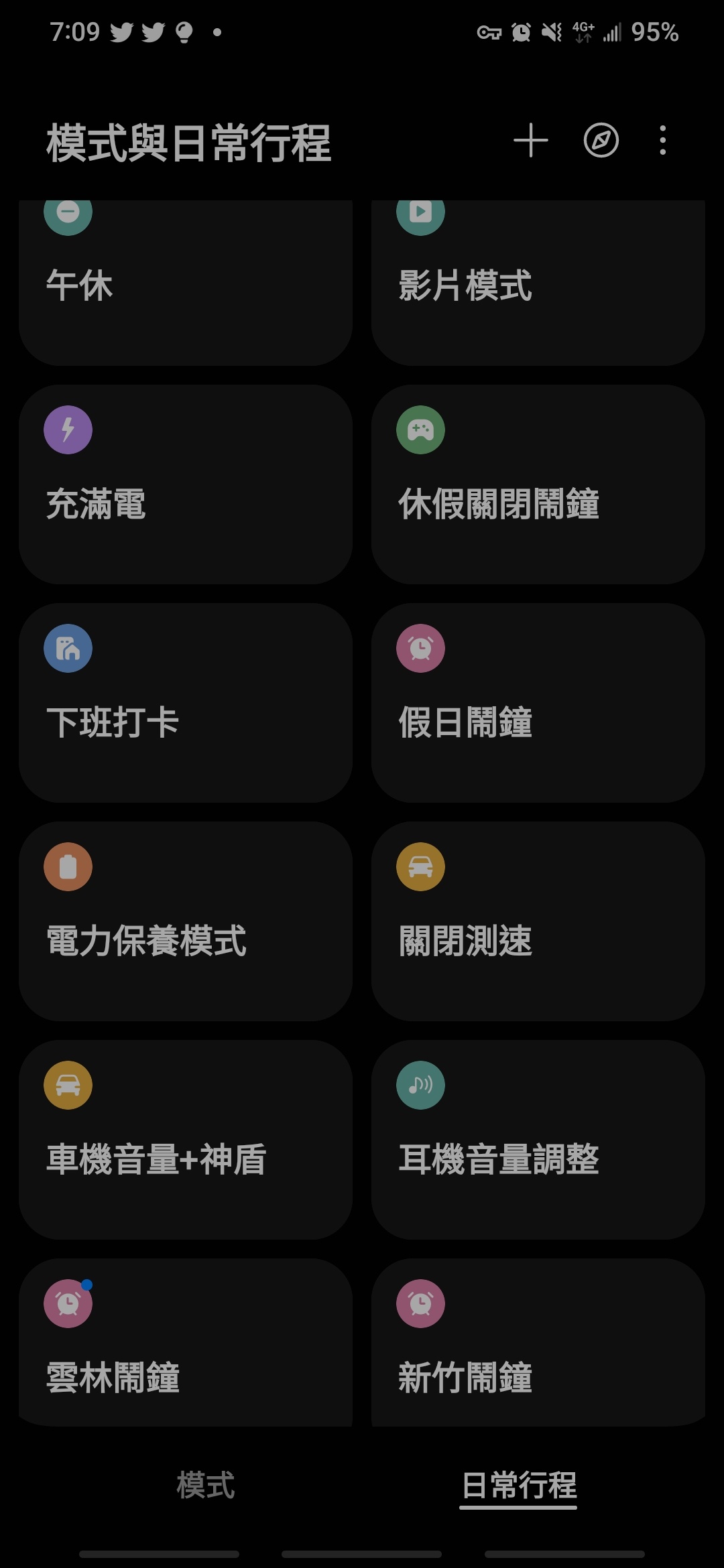Open the 休假關閉鬧鐘 routine
Image resolution: width=724 pixels, height=1568 pixels.
[538, 484]
